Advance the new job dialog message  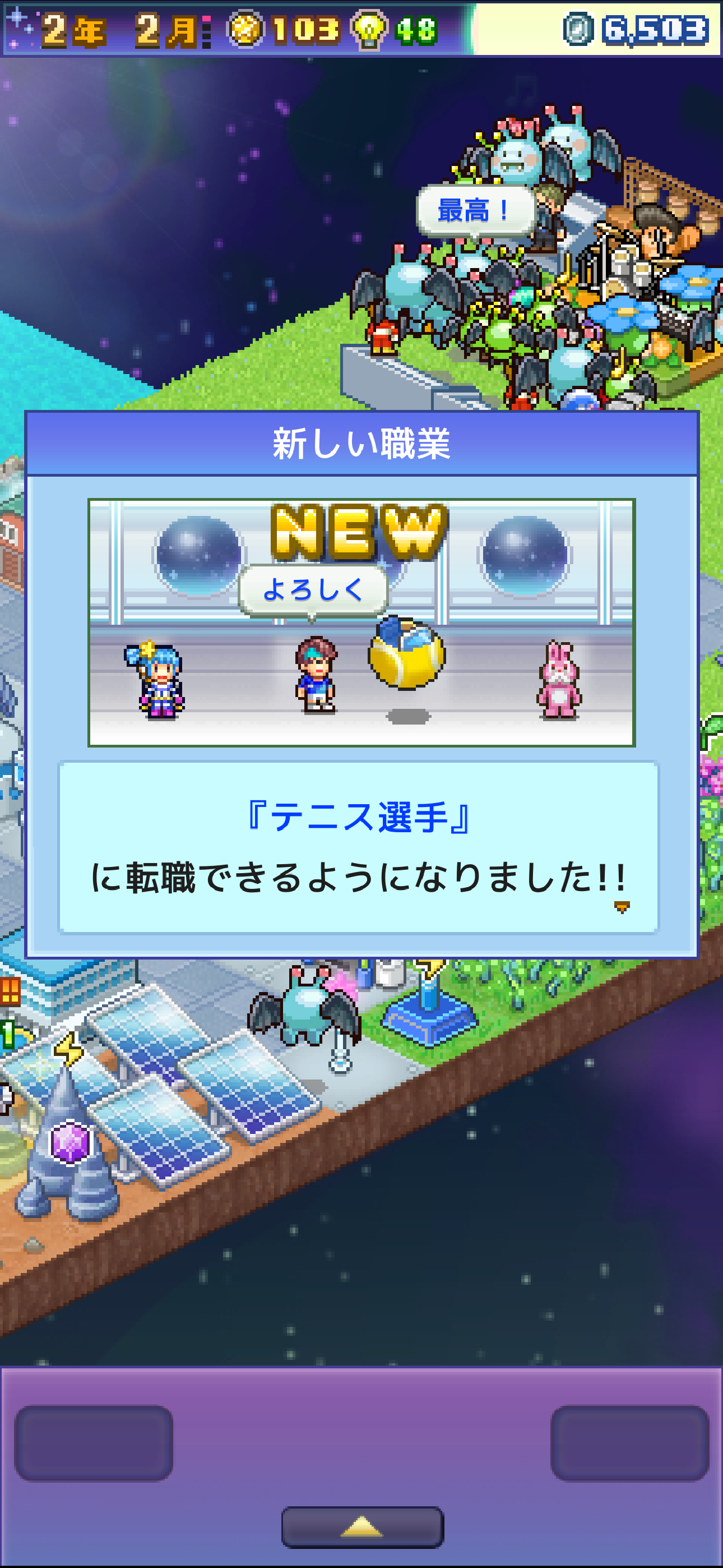click(621, 907)
